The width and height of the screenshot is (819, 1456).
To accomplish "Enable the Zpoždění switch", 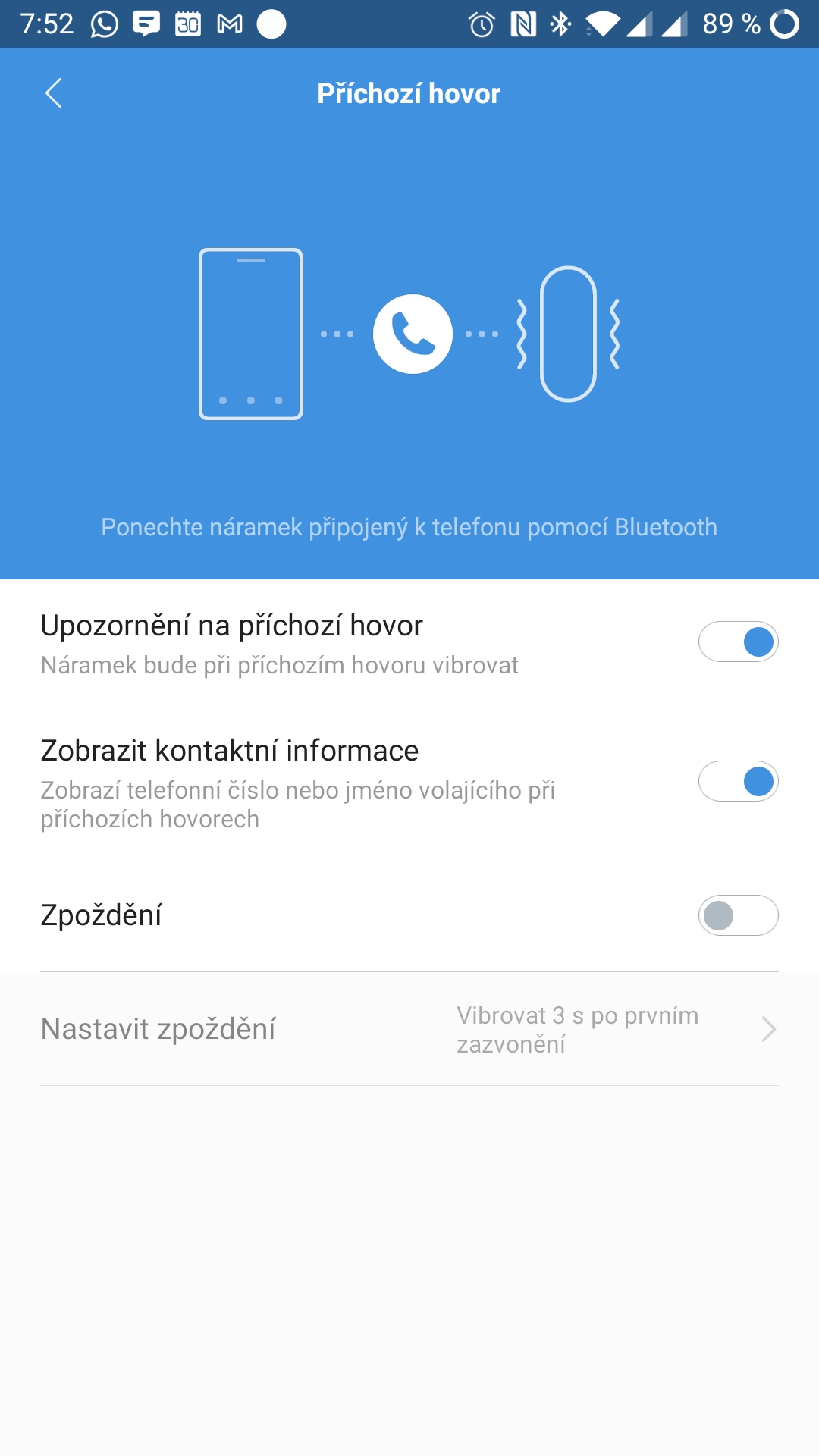I will (x=738, y=915).
